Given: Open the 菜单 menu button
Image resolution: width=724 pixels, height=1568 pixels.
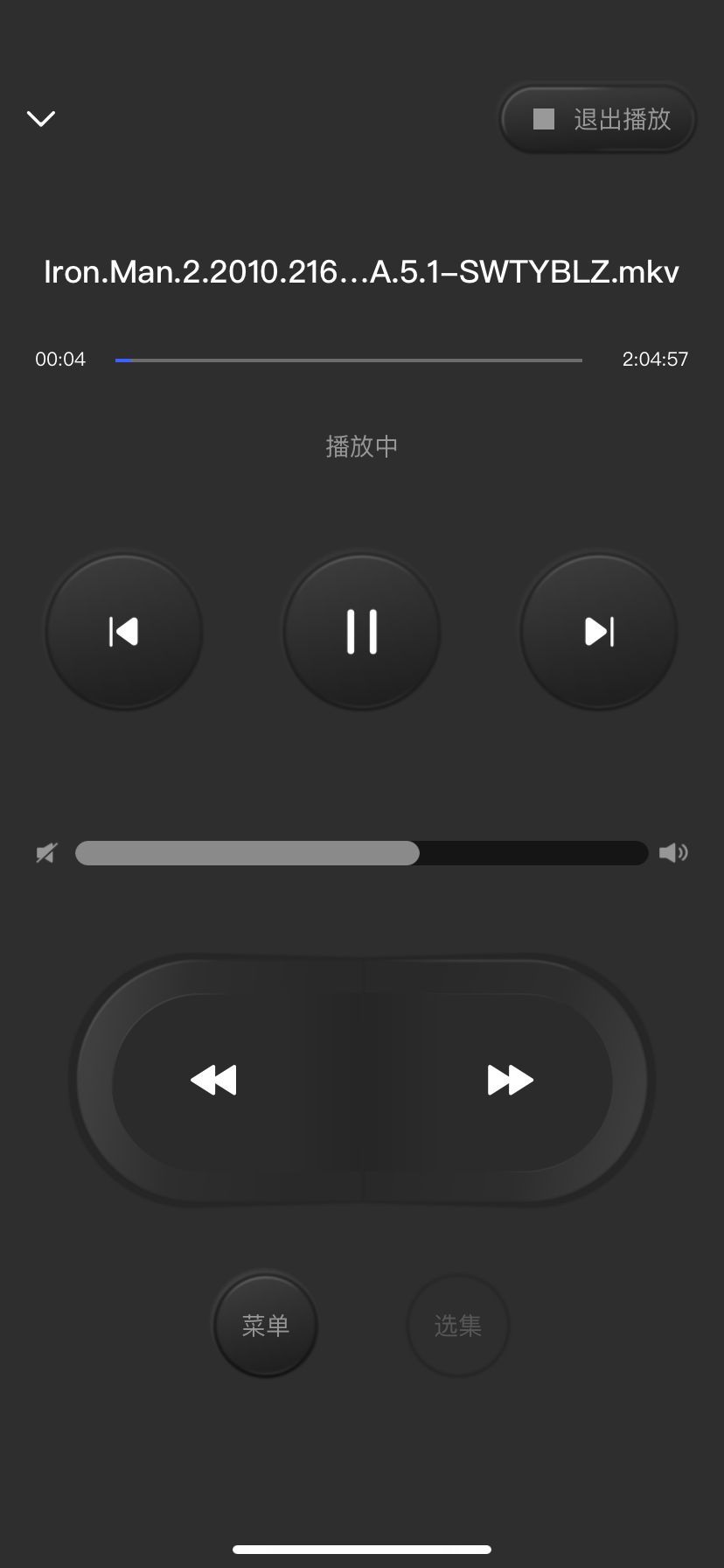Looking at the screenshot, I should pos(265,1326).
